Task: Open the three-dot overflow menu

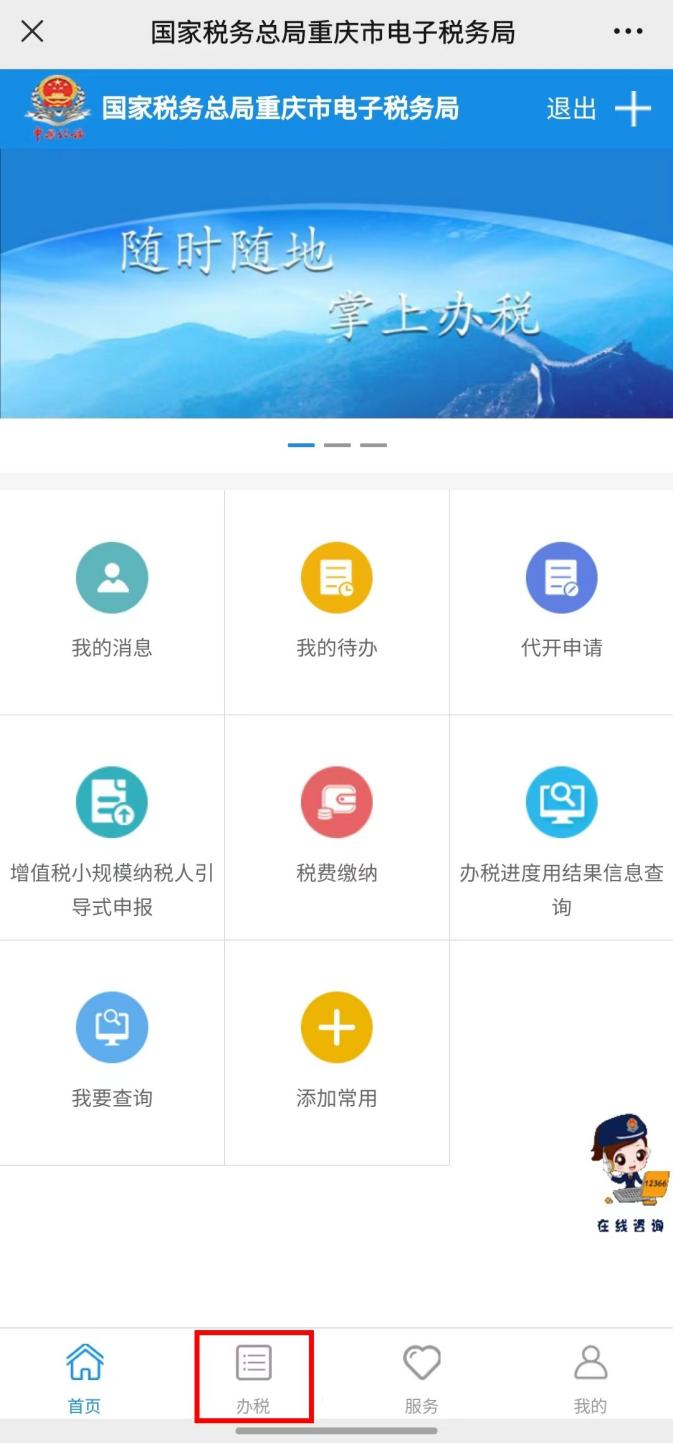Action: coord(628,32)
